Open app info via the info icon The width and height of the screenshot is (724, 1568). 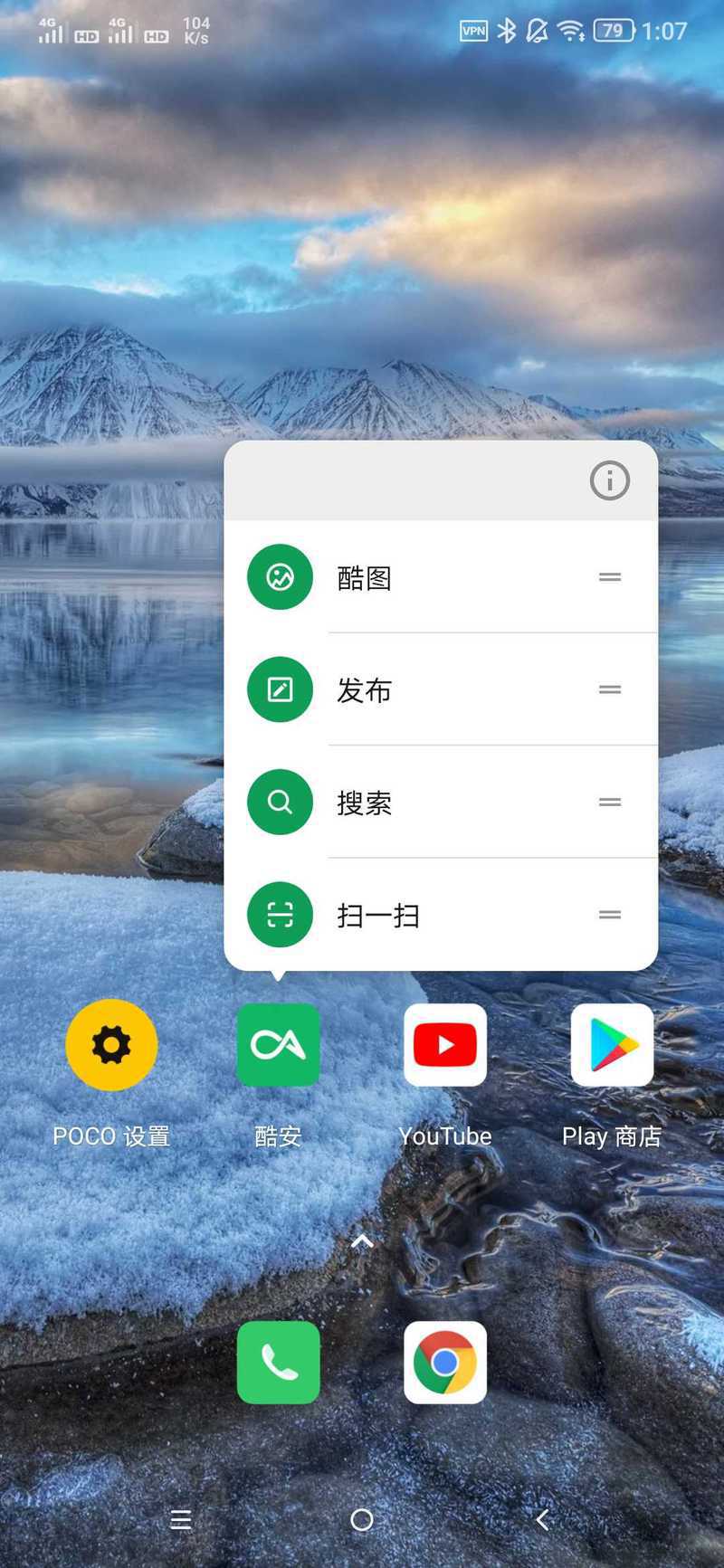[x=609, y=480]
